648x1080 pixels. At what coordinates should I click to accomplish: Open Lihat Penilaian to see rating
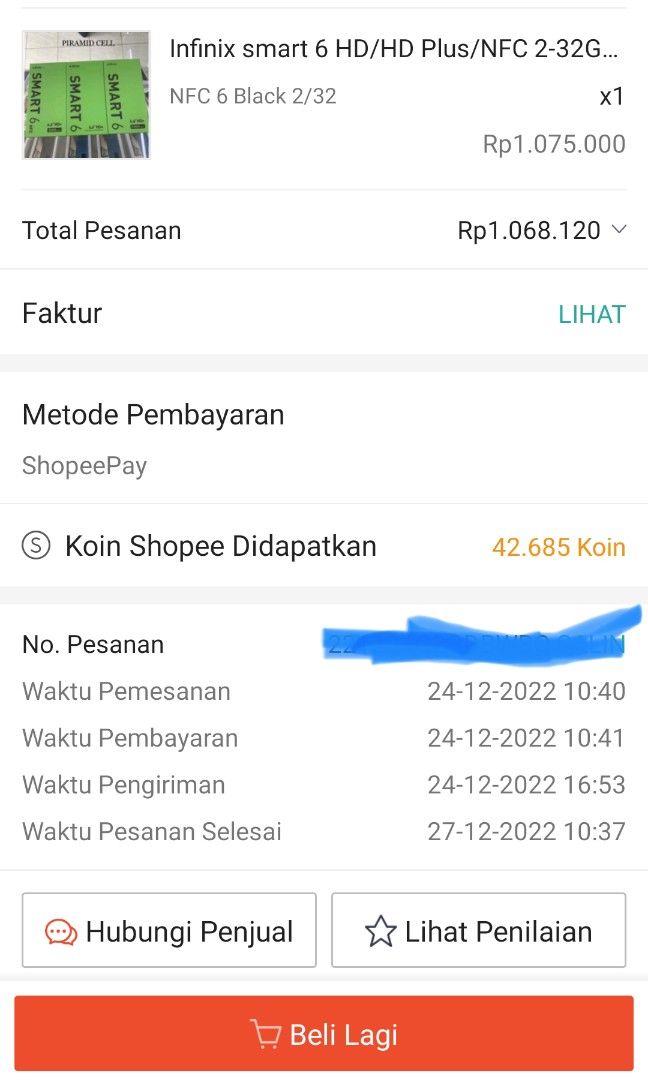478,931
